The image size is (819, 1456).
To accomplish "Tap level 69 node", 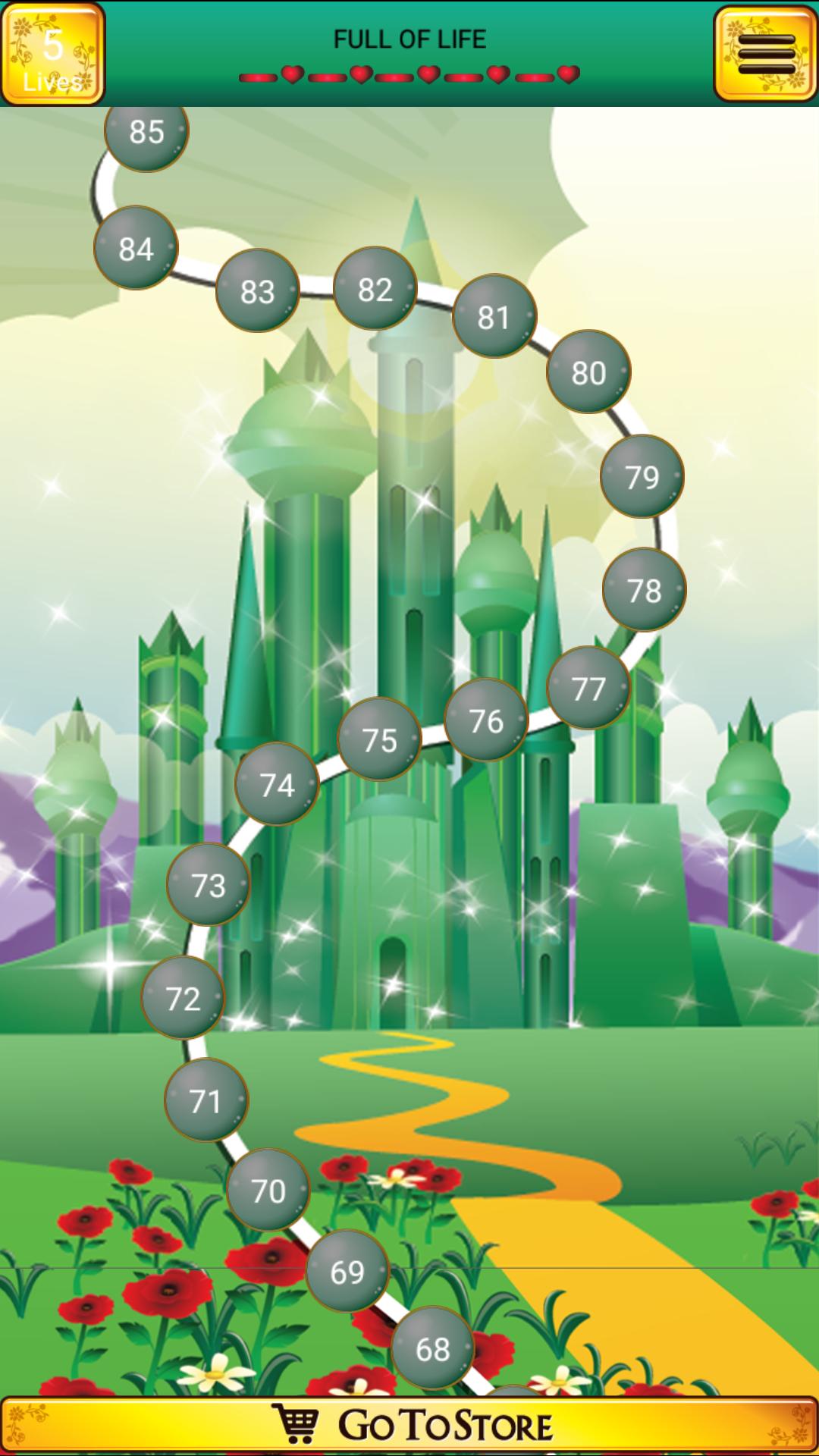I will [x=347, y=1271].
